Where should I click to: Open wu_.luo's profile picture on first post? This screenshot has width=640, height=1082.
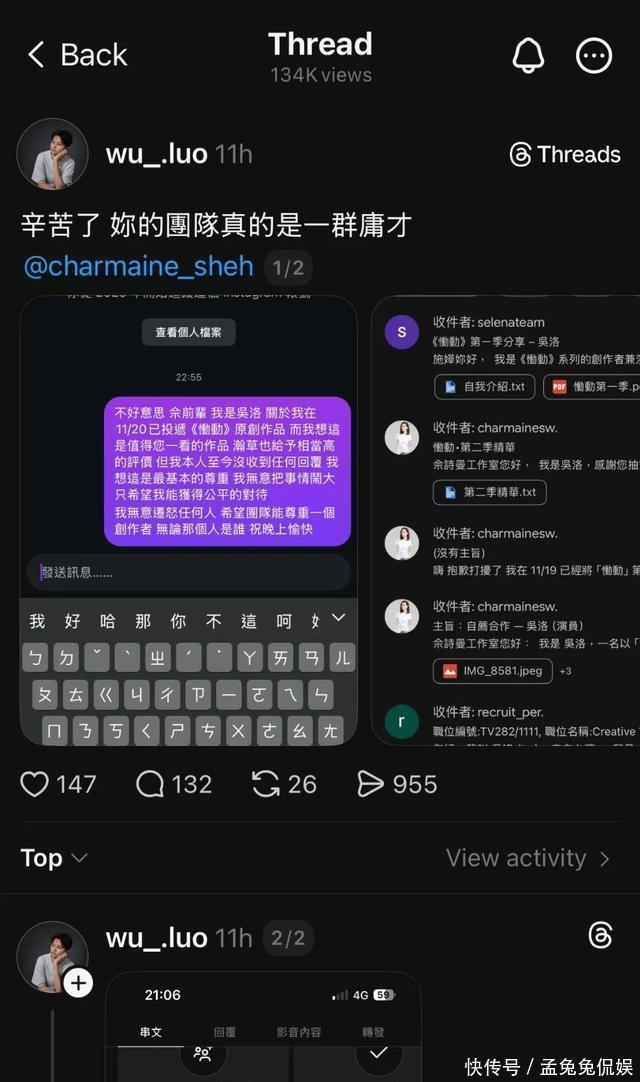[x=53, y=154]
